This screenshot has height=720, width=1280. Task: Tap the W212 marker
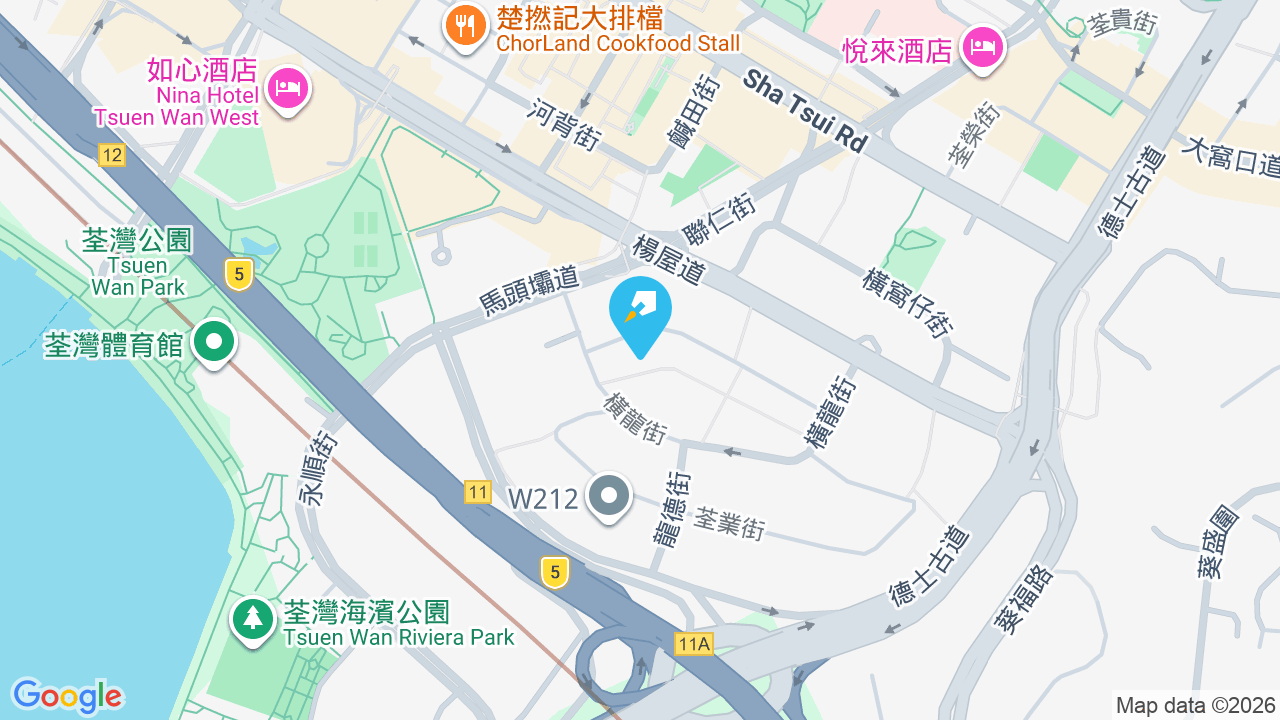[x=608, y=497]
